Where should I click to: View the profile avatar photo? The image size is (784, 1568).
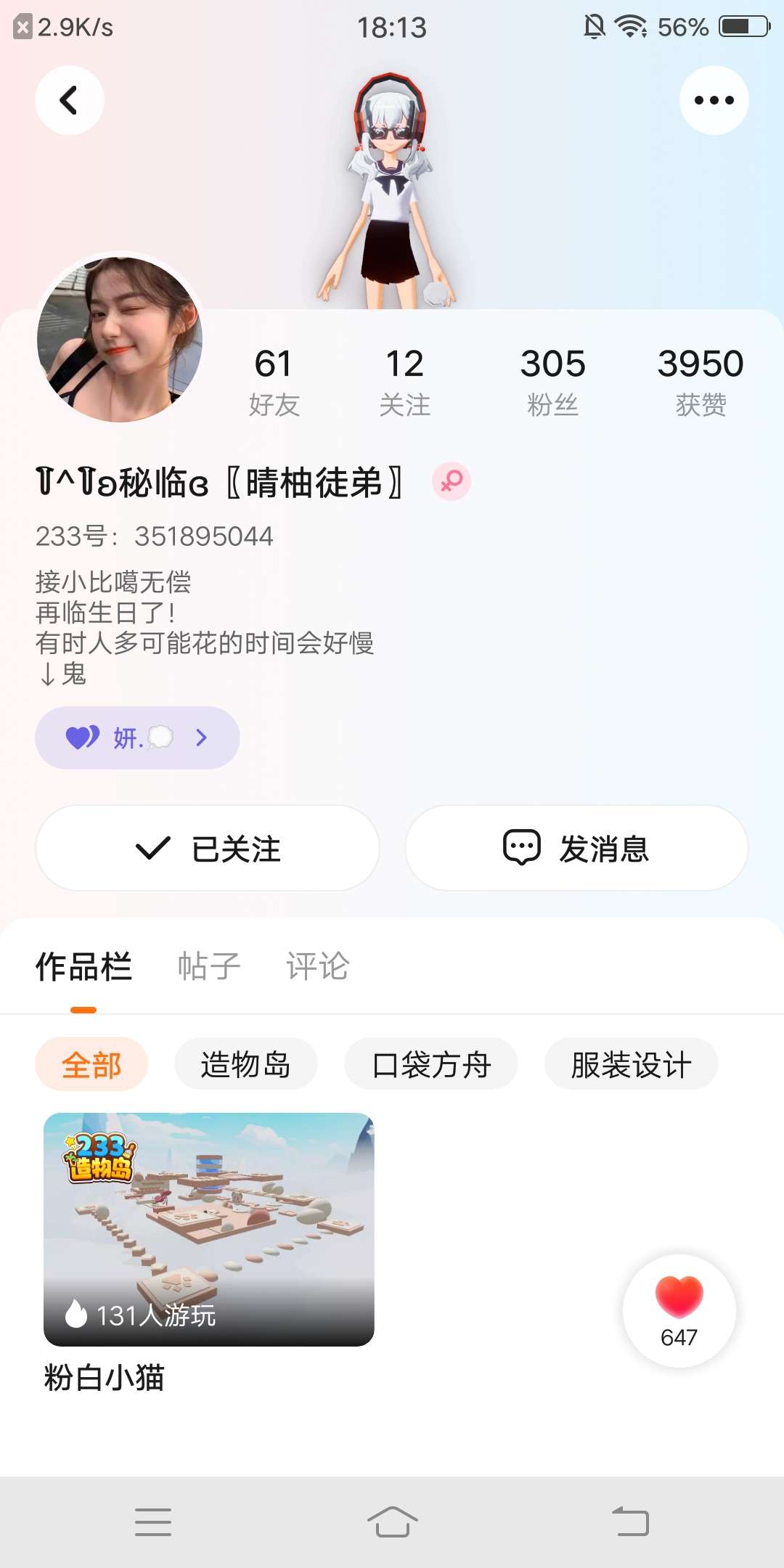pos(120,339)
